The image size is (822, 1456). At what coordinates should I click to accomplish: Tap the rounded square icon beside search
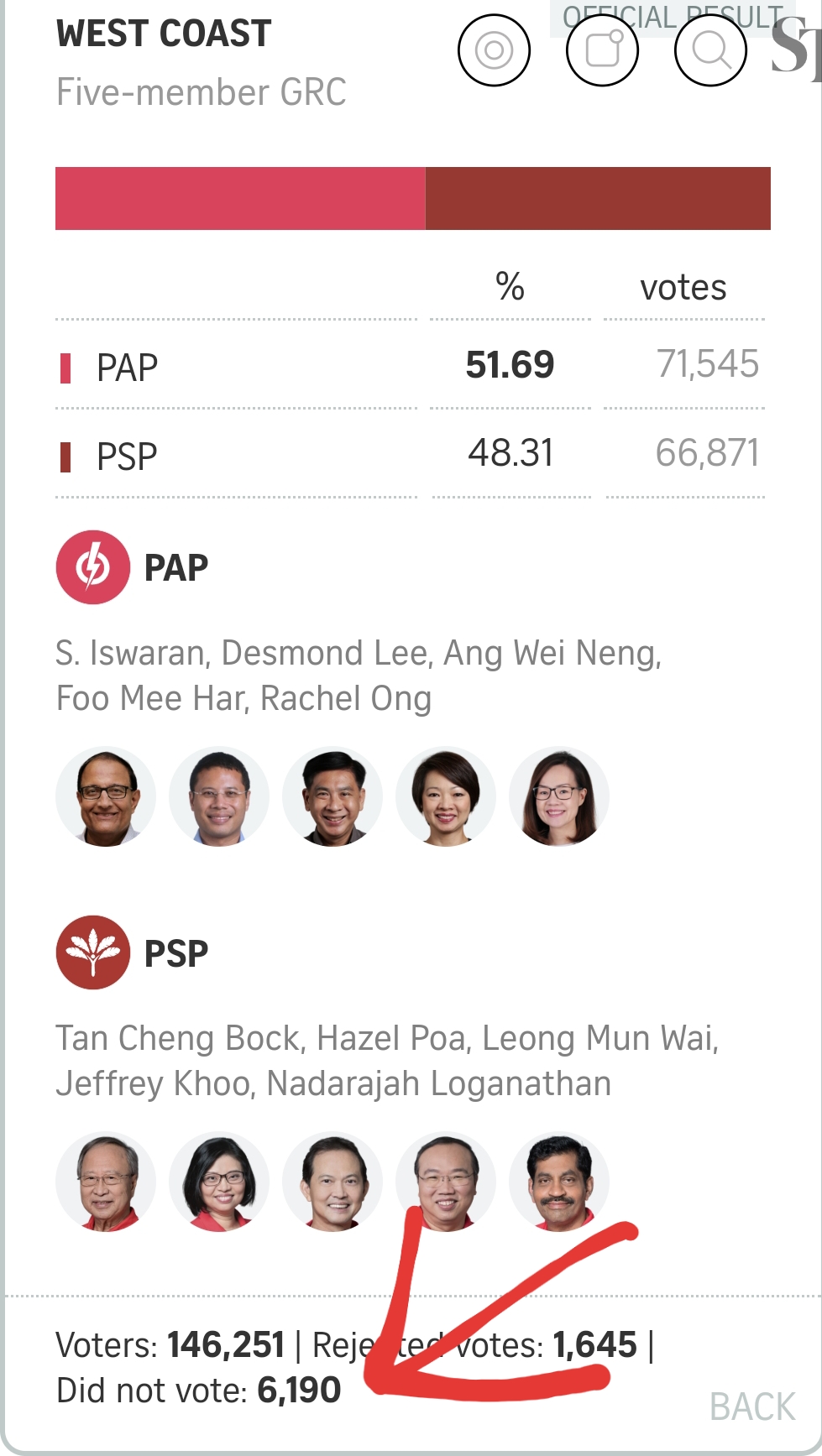(x=602, y=50)
